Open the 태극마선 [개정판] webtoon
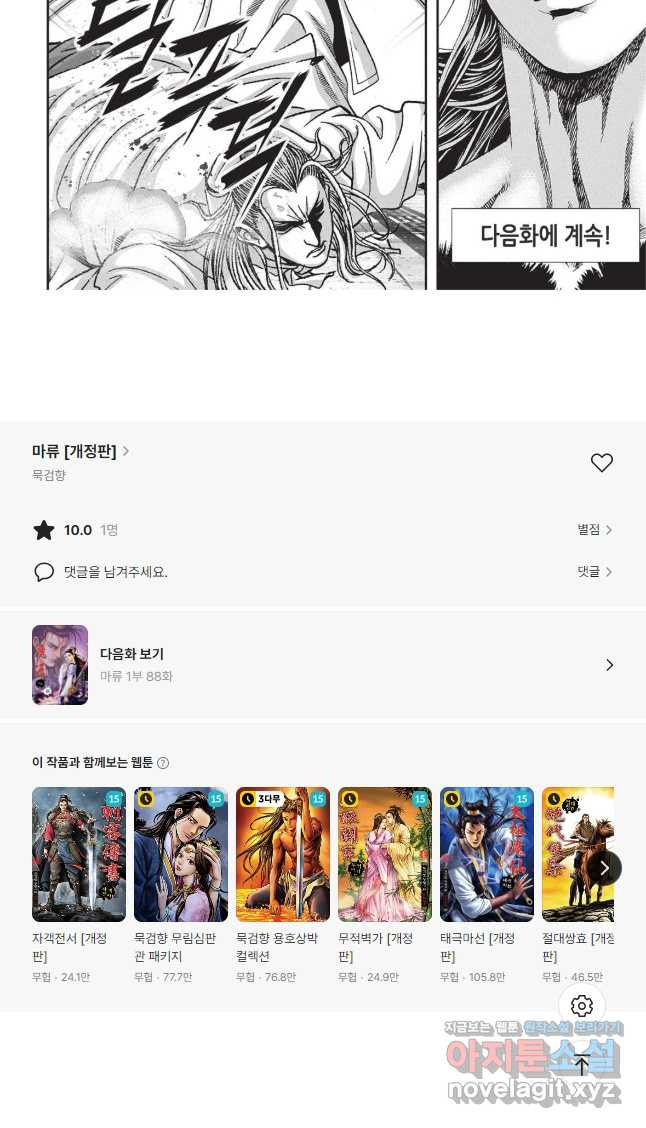 pos(486,855)
